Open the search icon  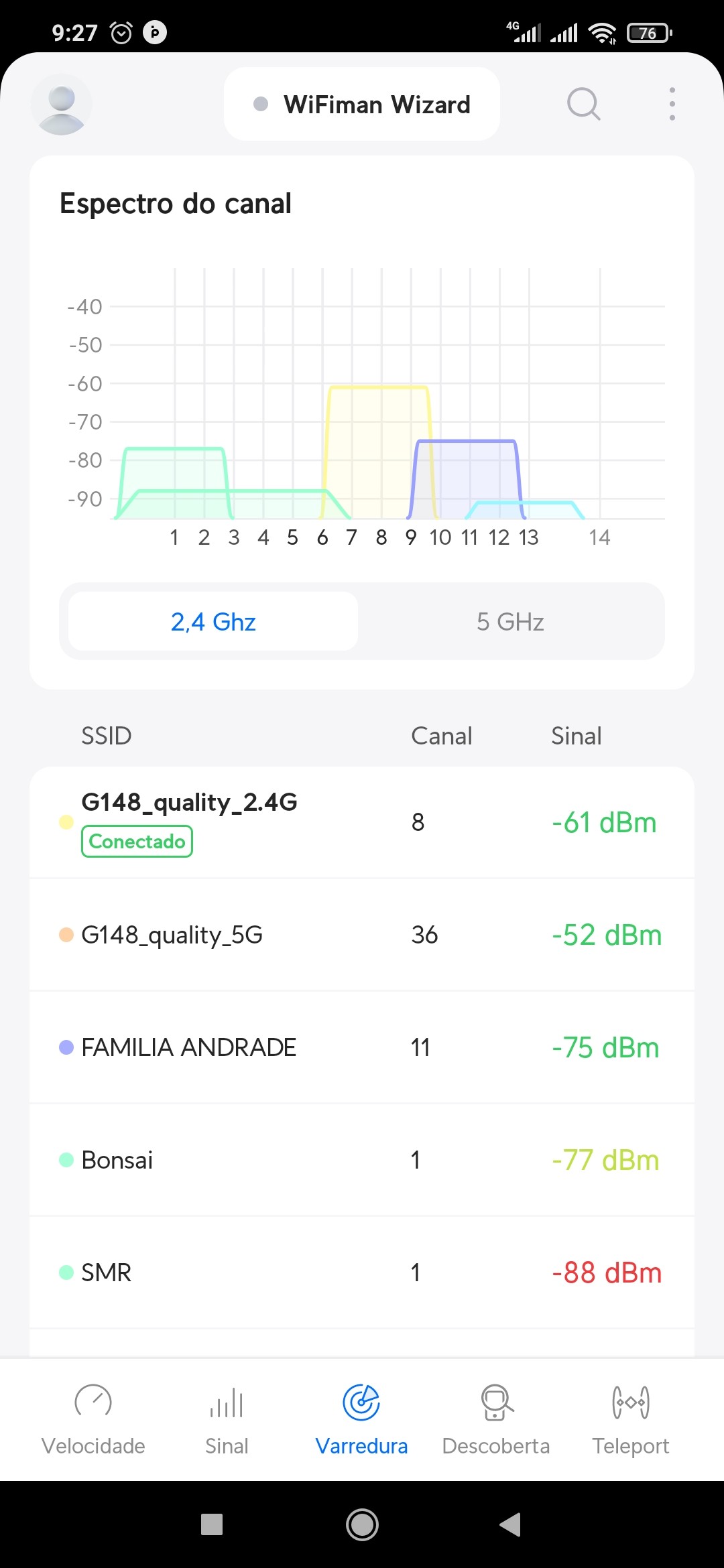tap(583, 105)
